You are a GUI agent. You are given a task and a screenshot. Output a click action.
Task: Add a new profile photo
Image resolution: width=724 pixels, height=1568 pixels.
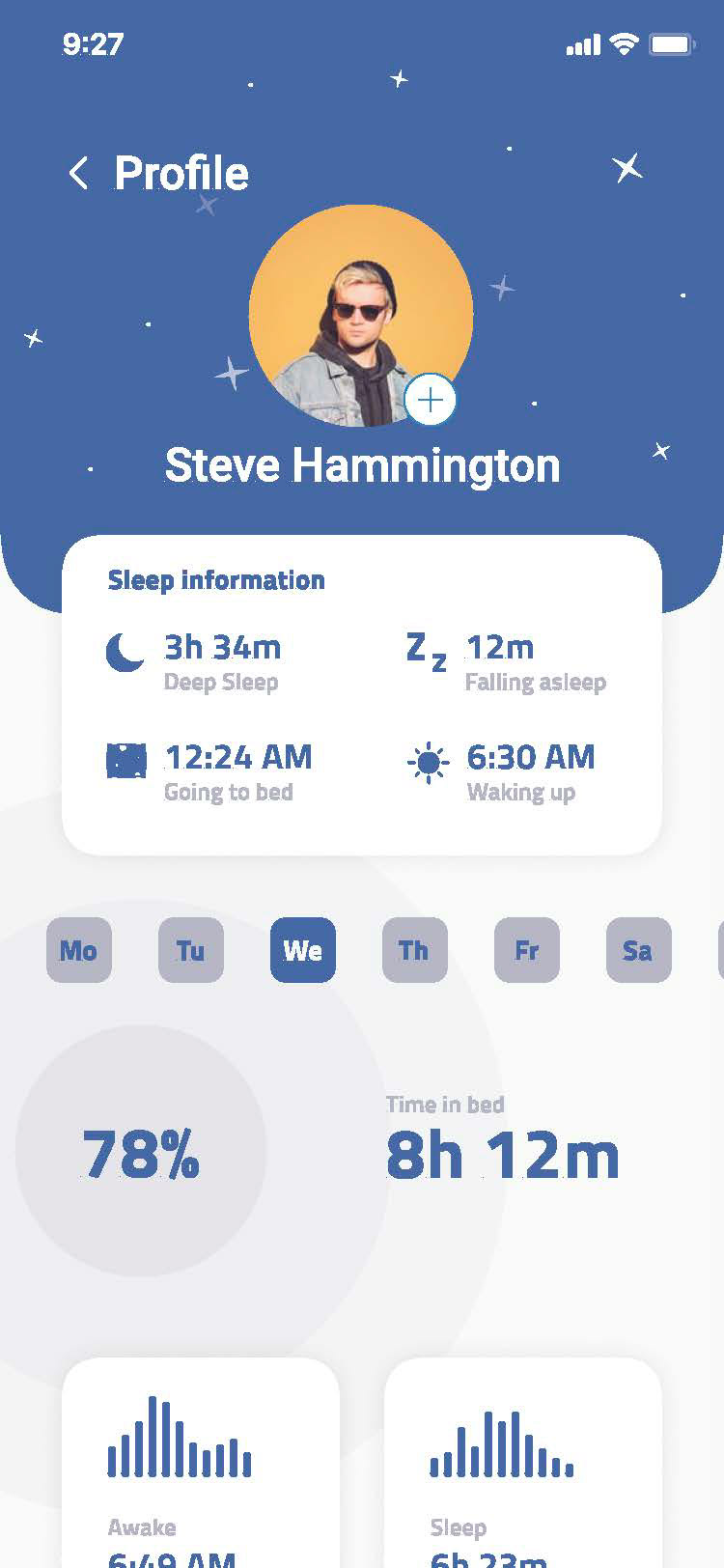(430, 400)
